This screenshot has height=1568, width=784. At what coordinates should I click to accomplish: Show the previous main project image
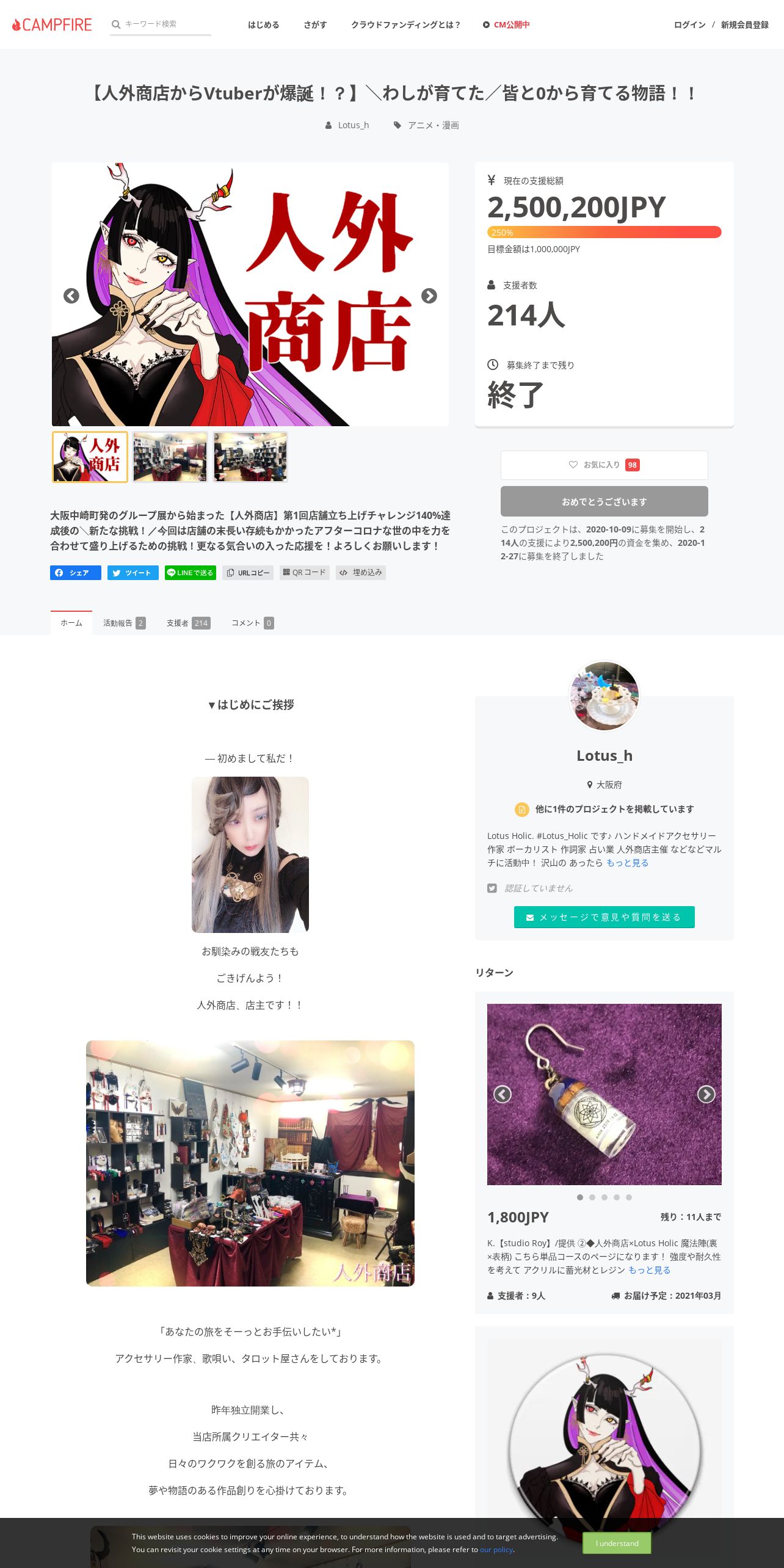[71, 296]
